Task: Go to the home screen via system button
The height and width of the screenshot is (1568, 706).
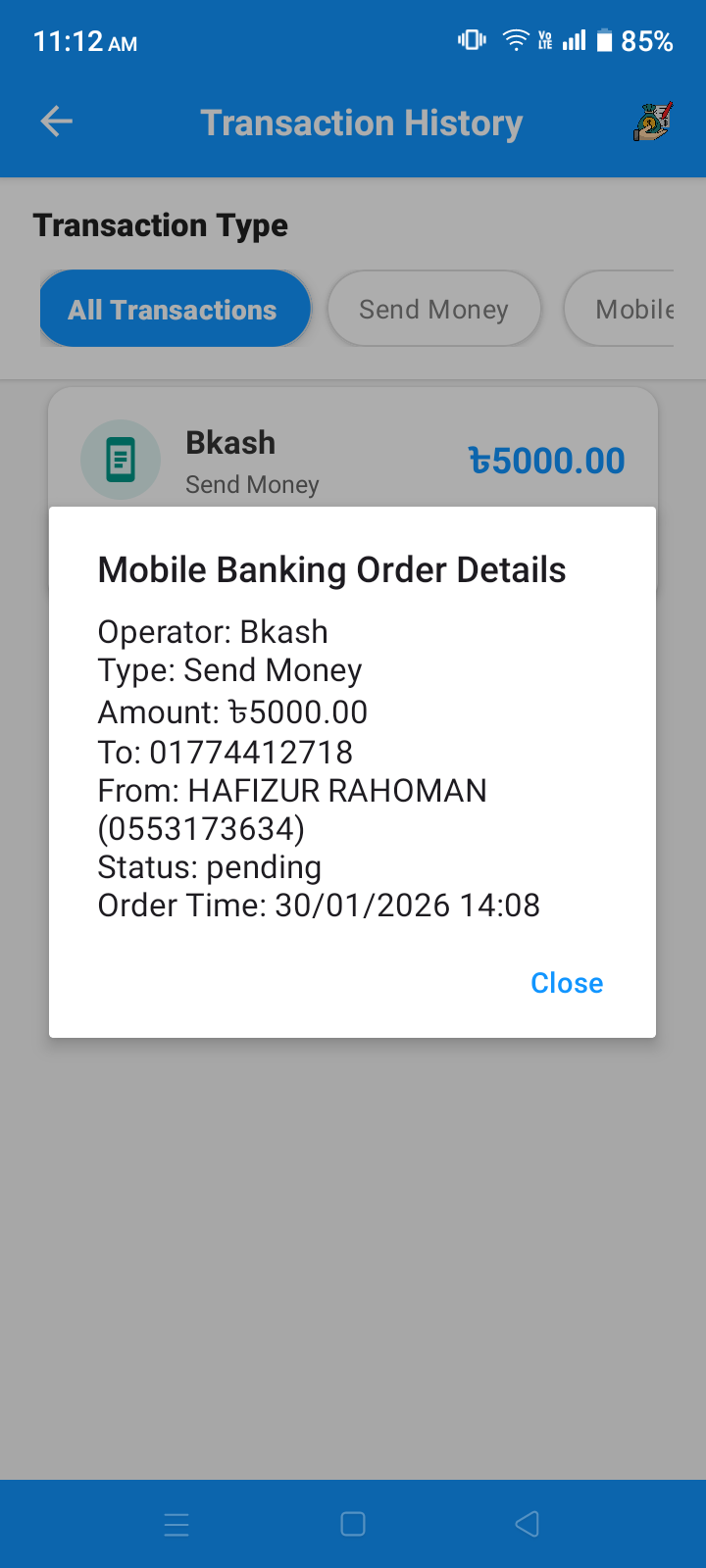Action: coord(353,1524)
